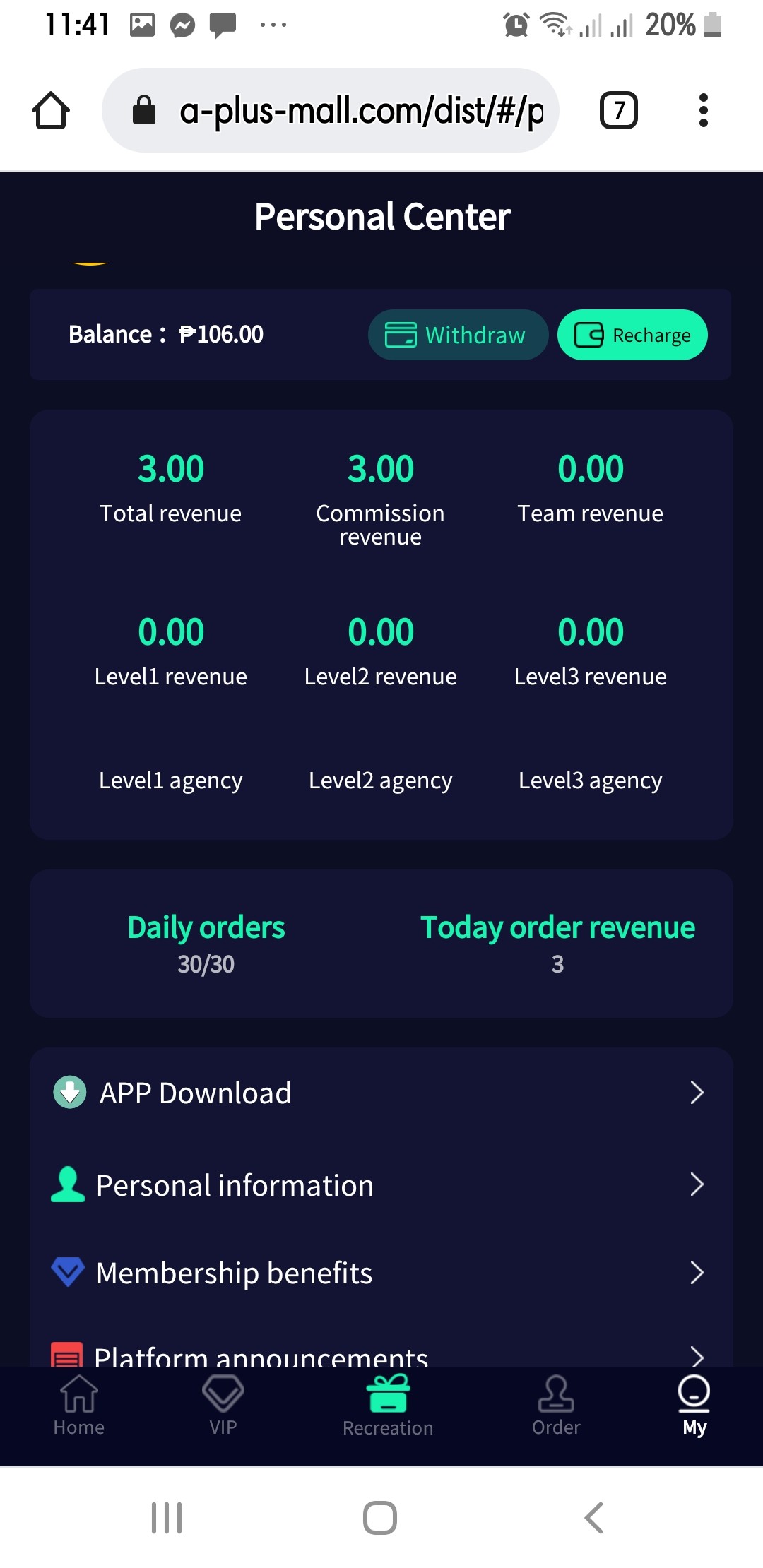Open the browser overflow menu
763x1568 pixels.
tap(703, 110)
